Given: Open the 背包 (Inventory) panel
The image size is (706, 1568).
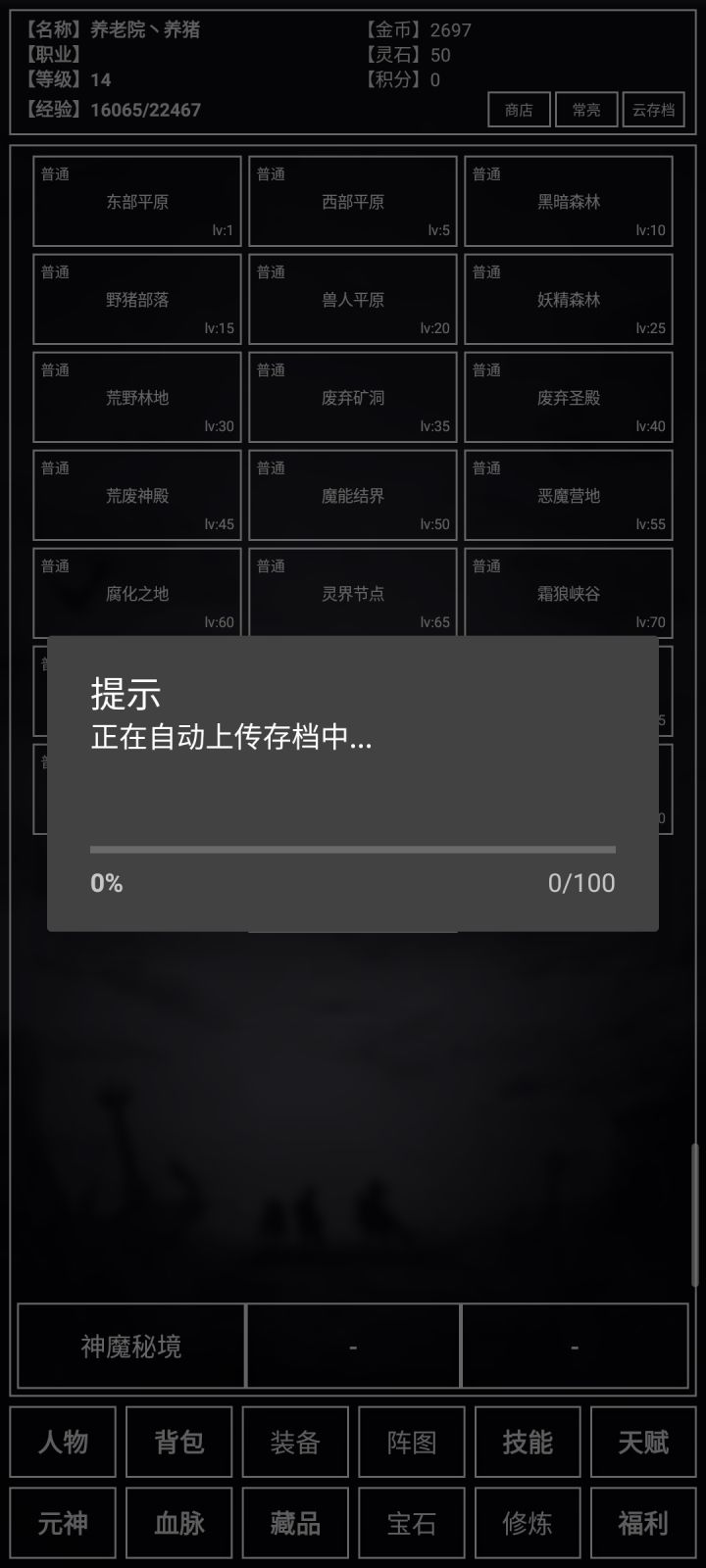Looking at the screenshot, I should 178,1443.
